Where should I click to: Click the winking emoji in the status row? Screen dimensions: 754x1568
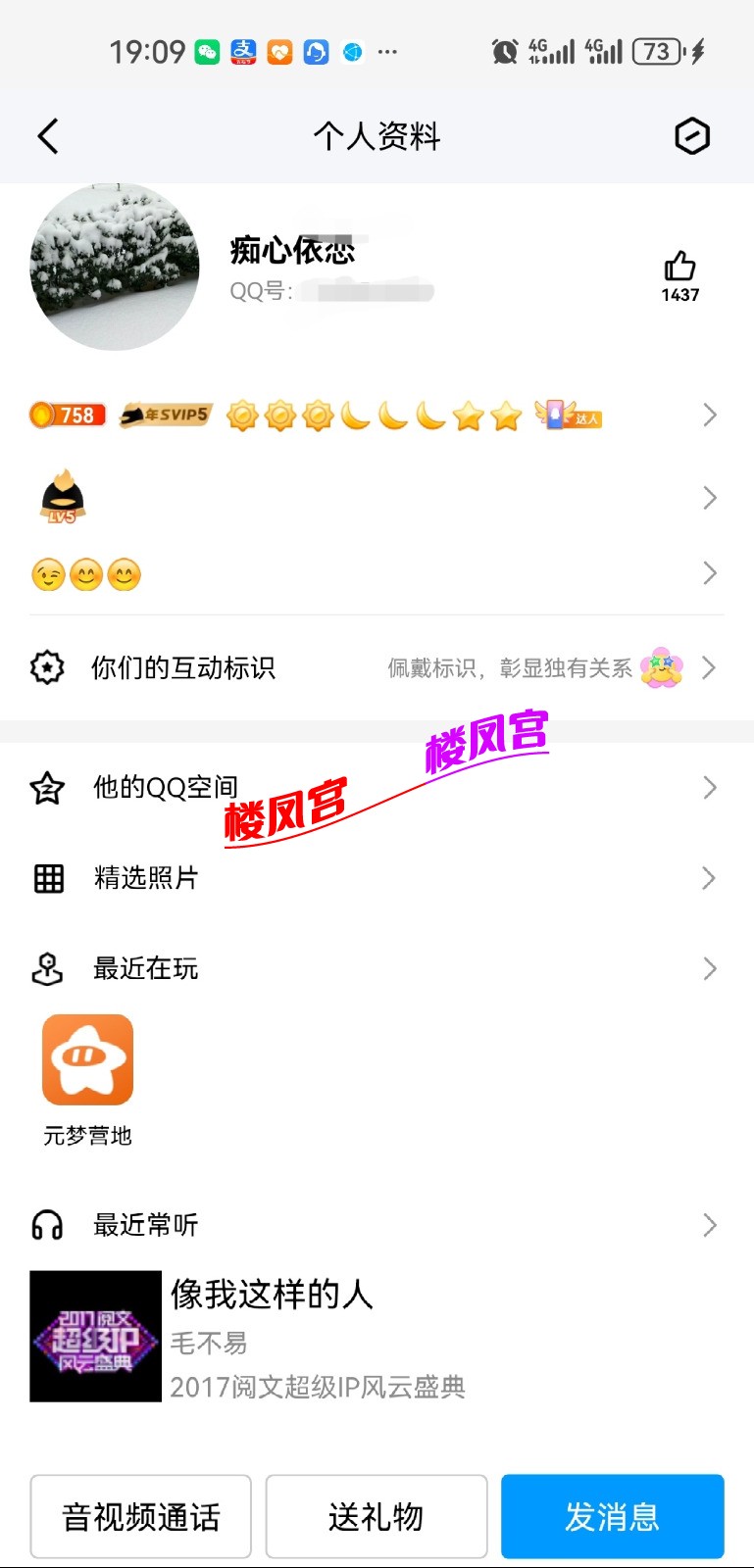(47, 574)
